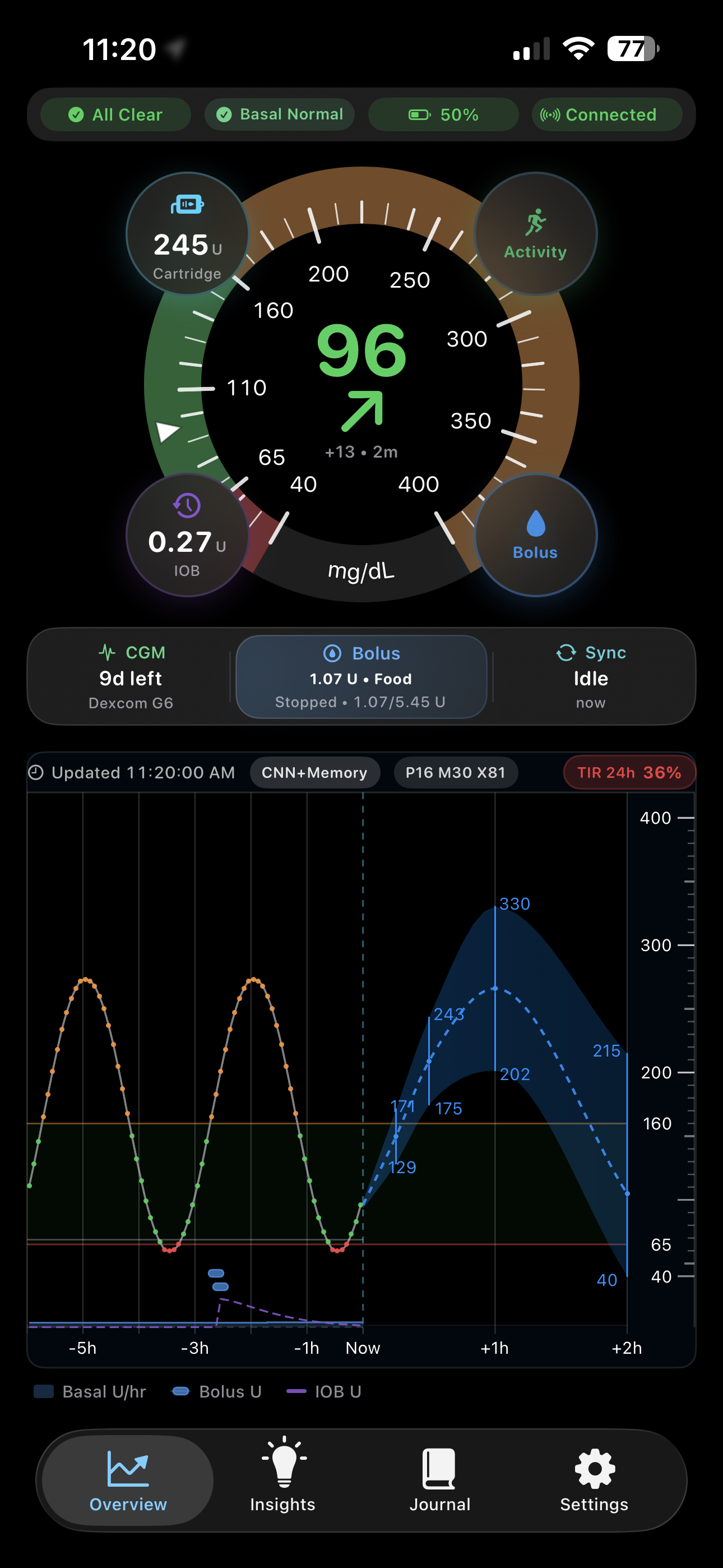The height and width of the screenshot is (1568, 723).
Task: Tap the Sync Idle status card
Action: point(590,677)
